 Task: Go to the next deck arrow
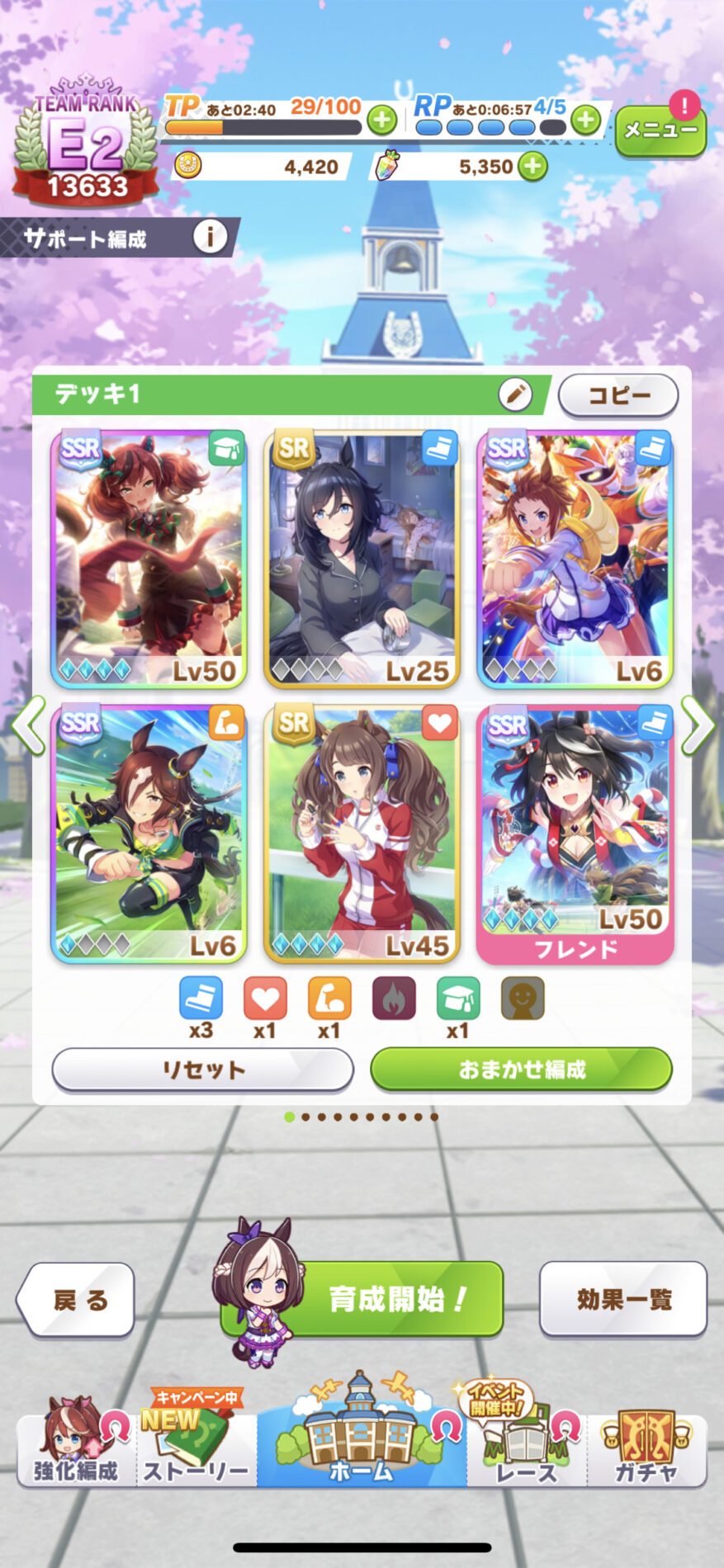point(696,725)
